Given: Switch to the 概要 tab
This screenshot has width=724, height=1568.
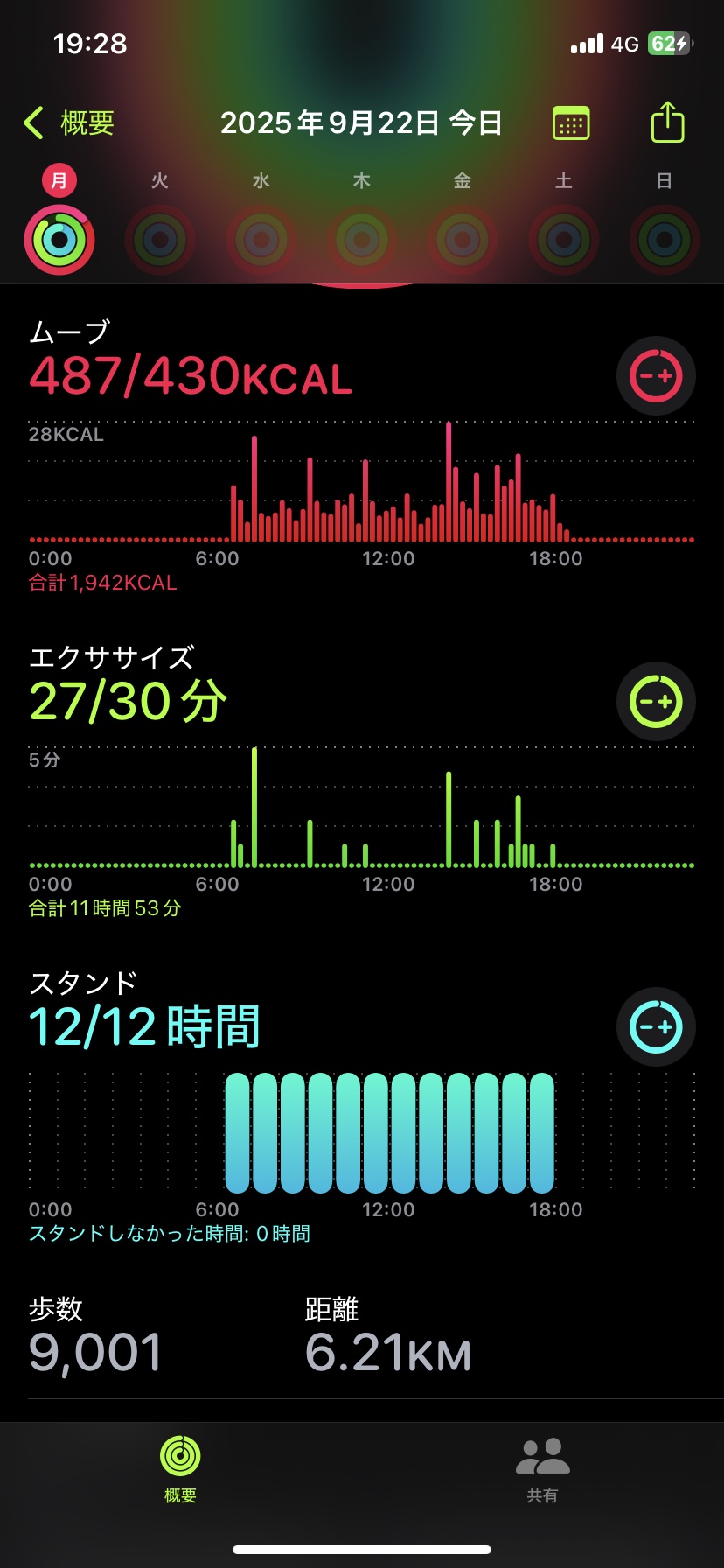Looking at the screenshot, I should coord(180,1470).
